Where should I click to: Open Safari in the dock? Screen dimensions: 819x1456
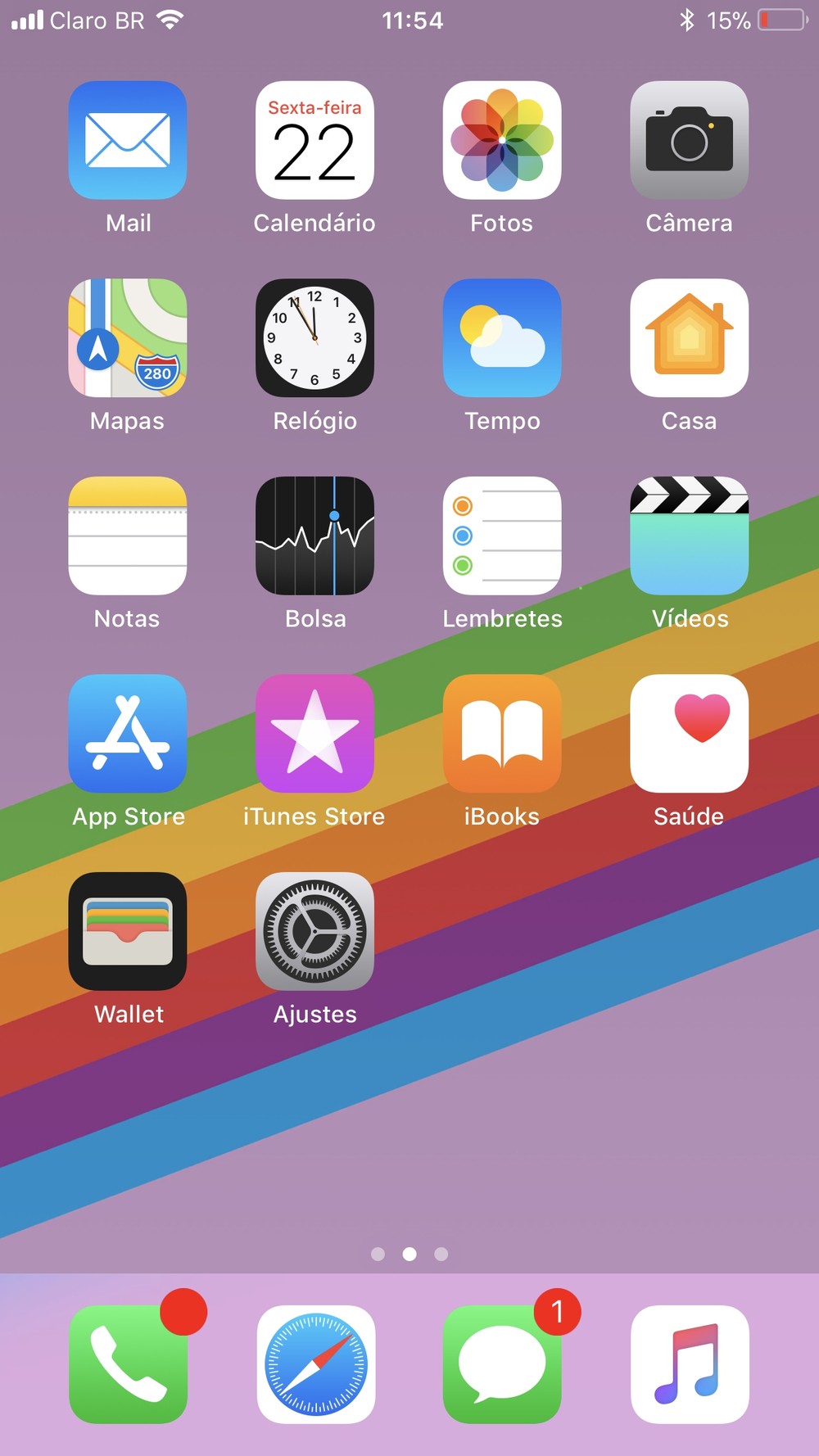[316, 1364]
